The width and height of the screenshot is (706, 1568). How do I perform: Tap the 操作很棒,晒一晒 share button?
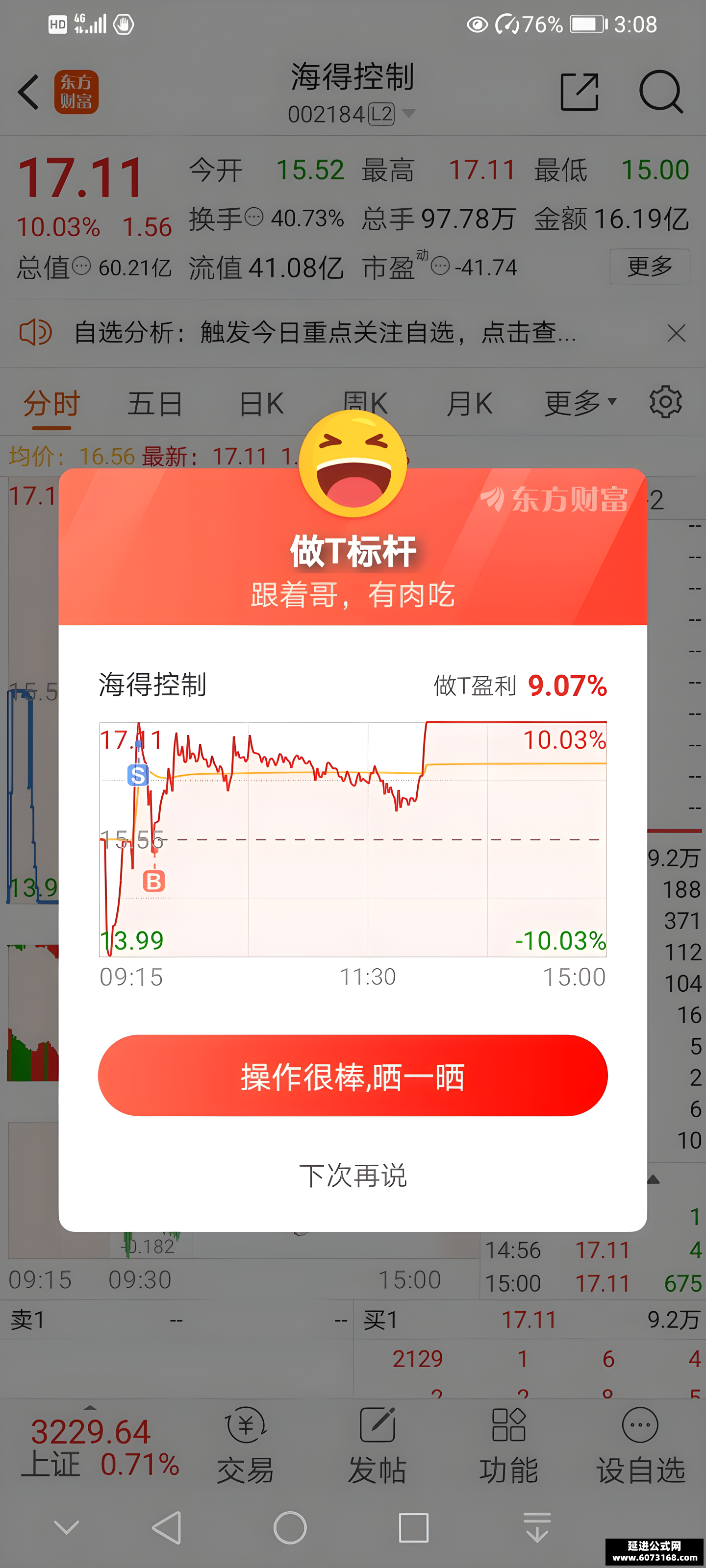353,1075
